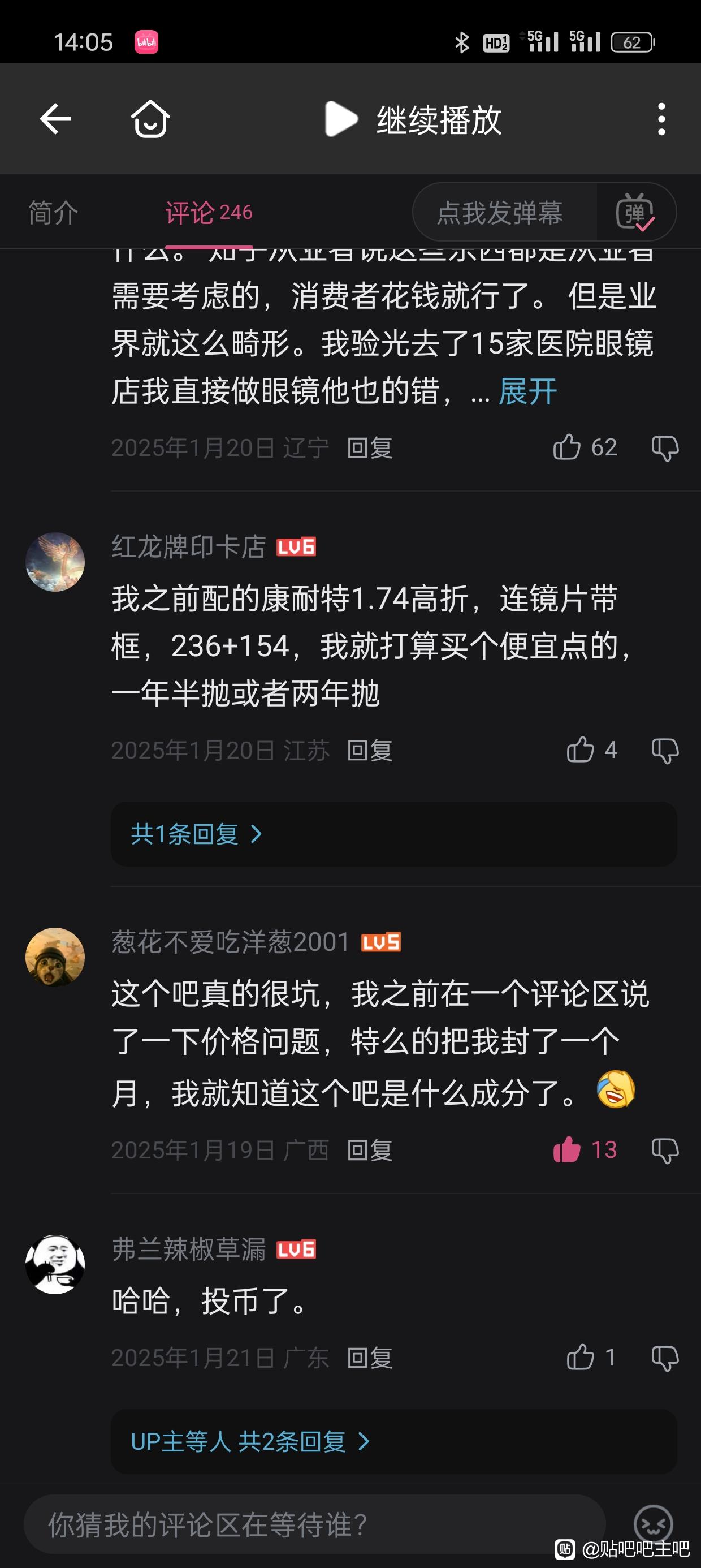Tap 继续播放 to resume the video
This screenshot has width=701, height=1568.
(414, 119)
